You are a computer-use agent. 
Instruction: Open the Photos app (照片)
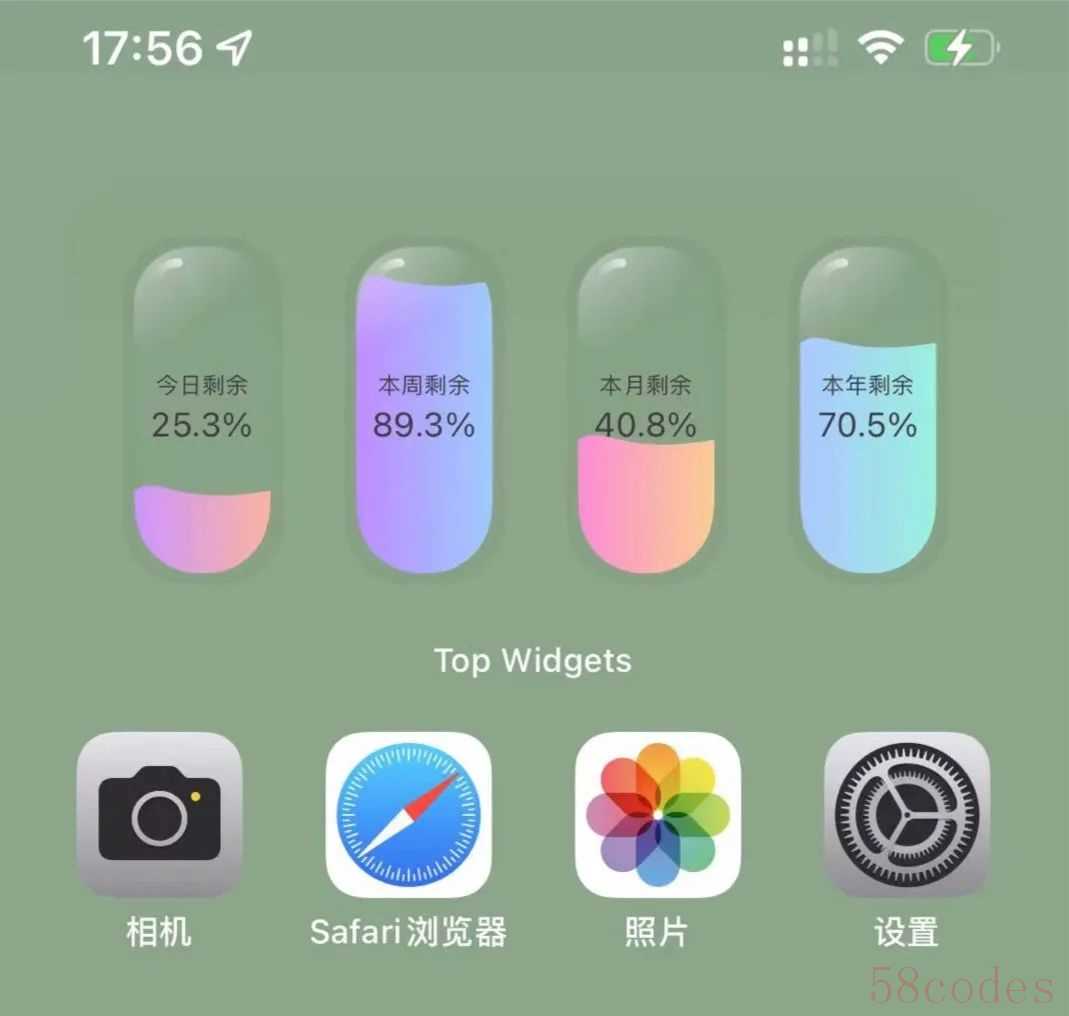pyautogui.click(x=657, y=815)
